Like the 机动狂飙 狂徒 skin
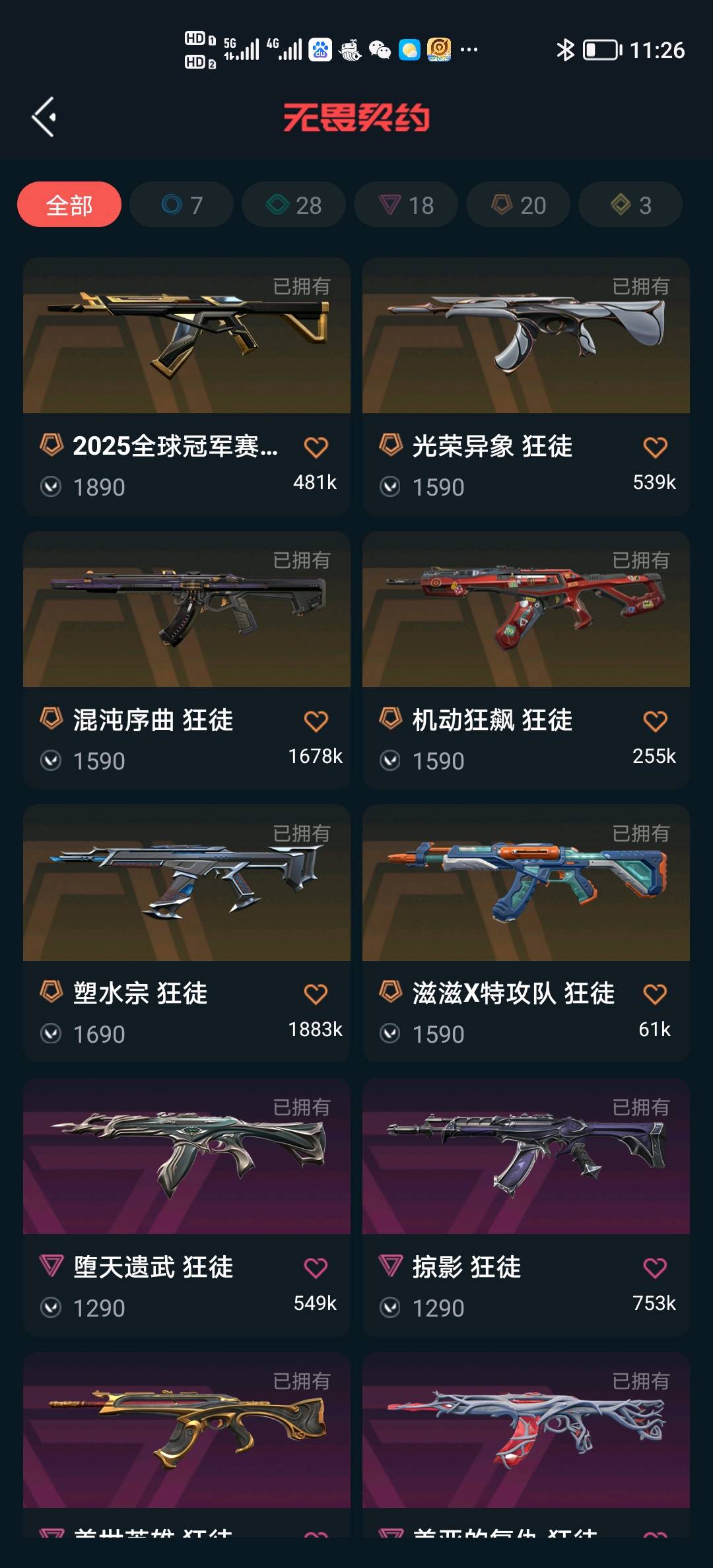 [655, 721]
